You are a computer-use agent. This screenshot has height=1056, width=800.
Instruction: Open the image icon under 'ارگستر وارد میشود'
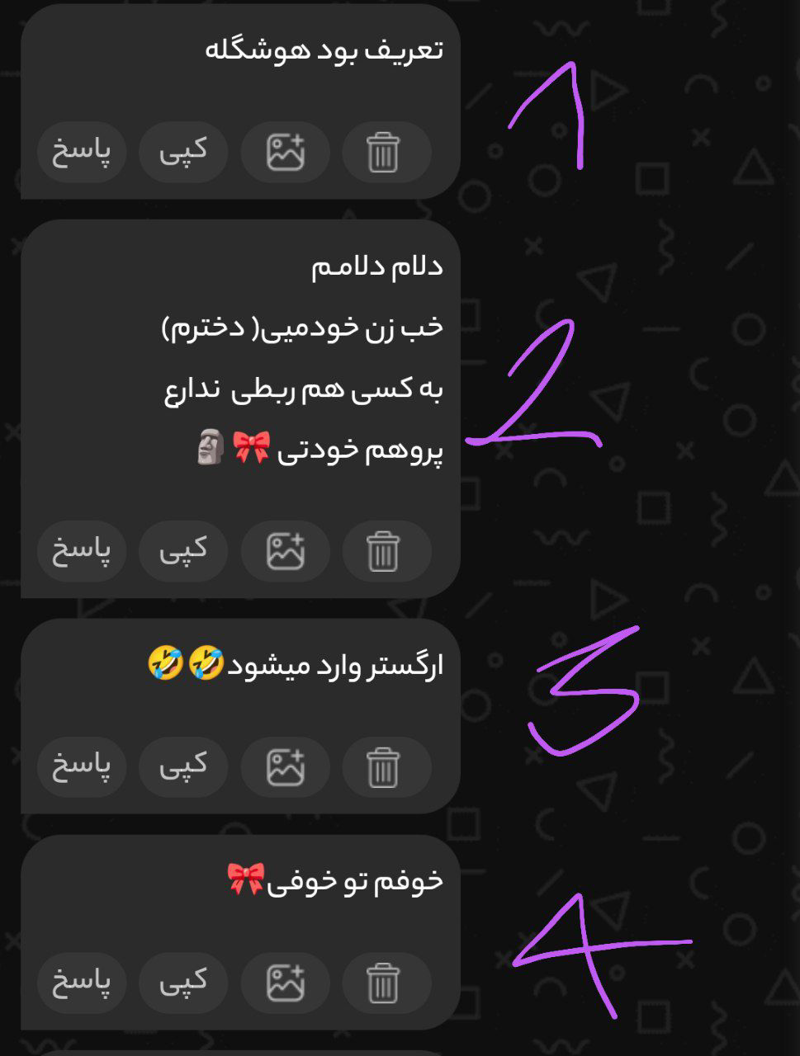[285, 766]
